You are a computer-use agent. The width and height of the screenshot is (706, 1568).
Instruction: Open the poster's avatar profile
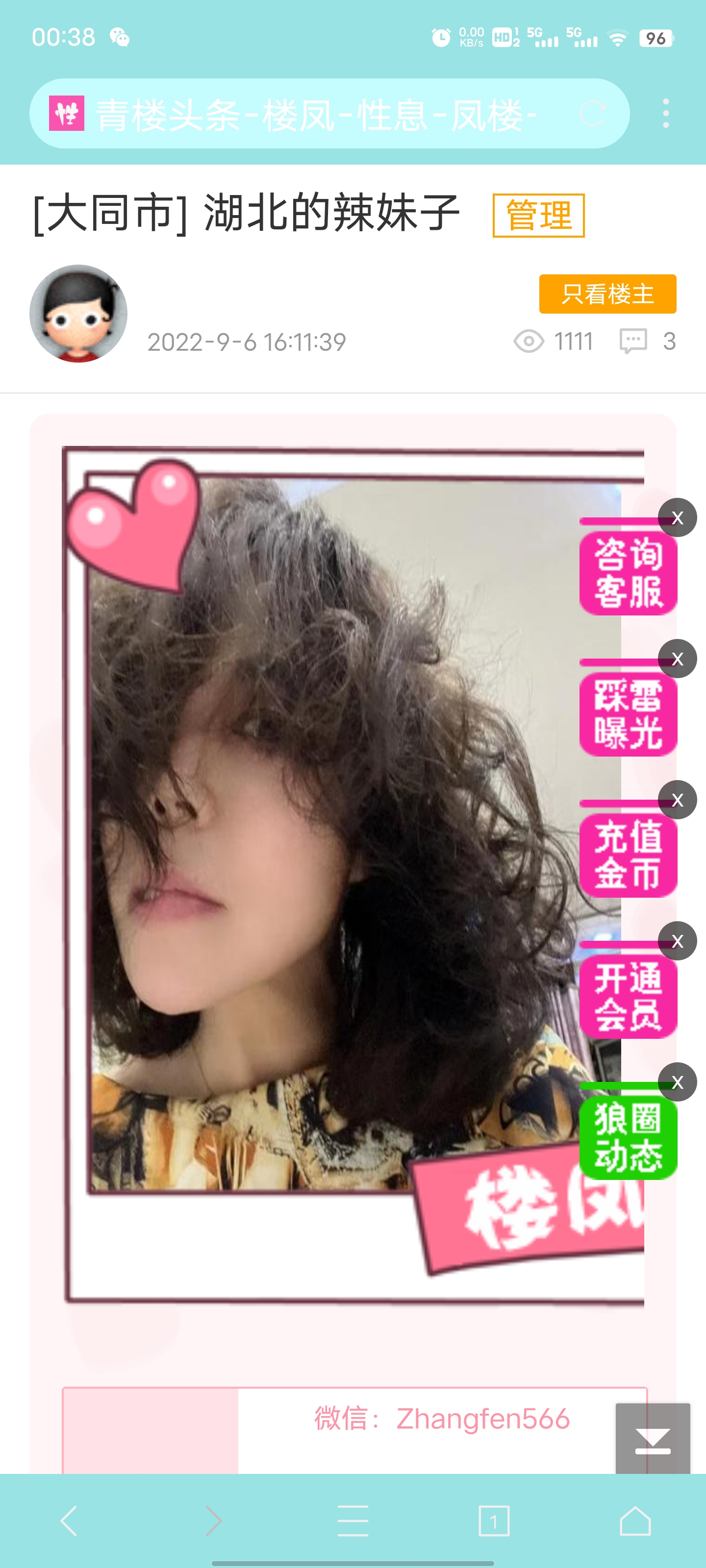click(x=78, y=314)
